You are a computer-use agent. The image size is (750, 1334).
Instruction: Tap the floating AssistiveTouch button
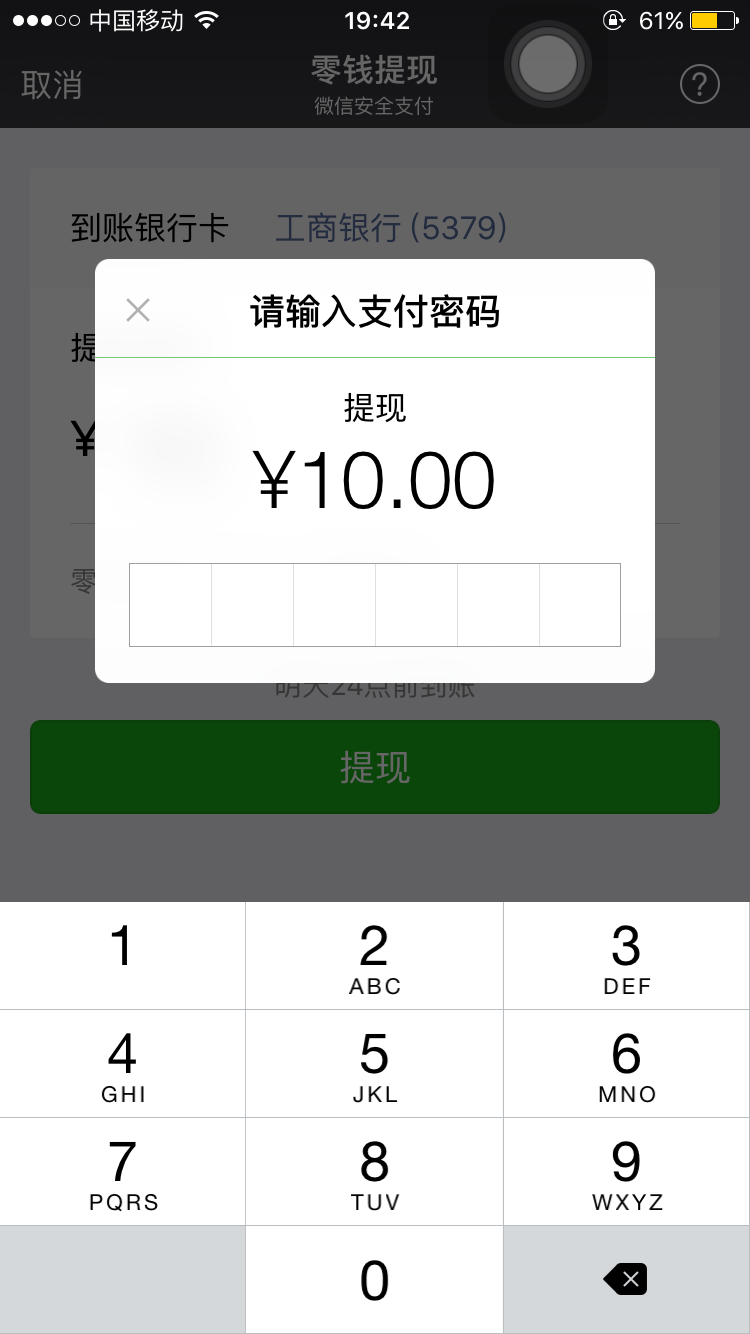pyautogui.click(x=548, y=64)
